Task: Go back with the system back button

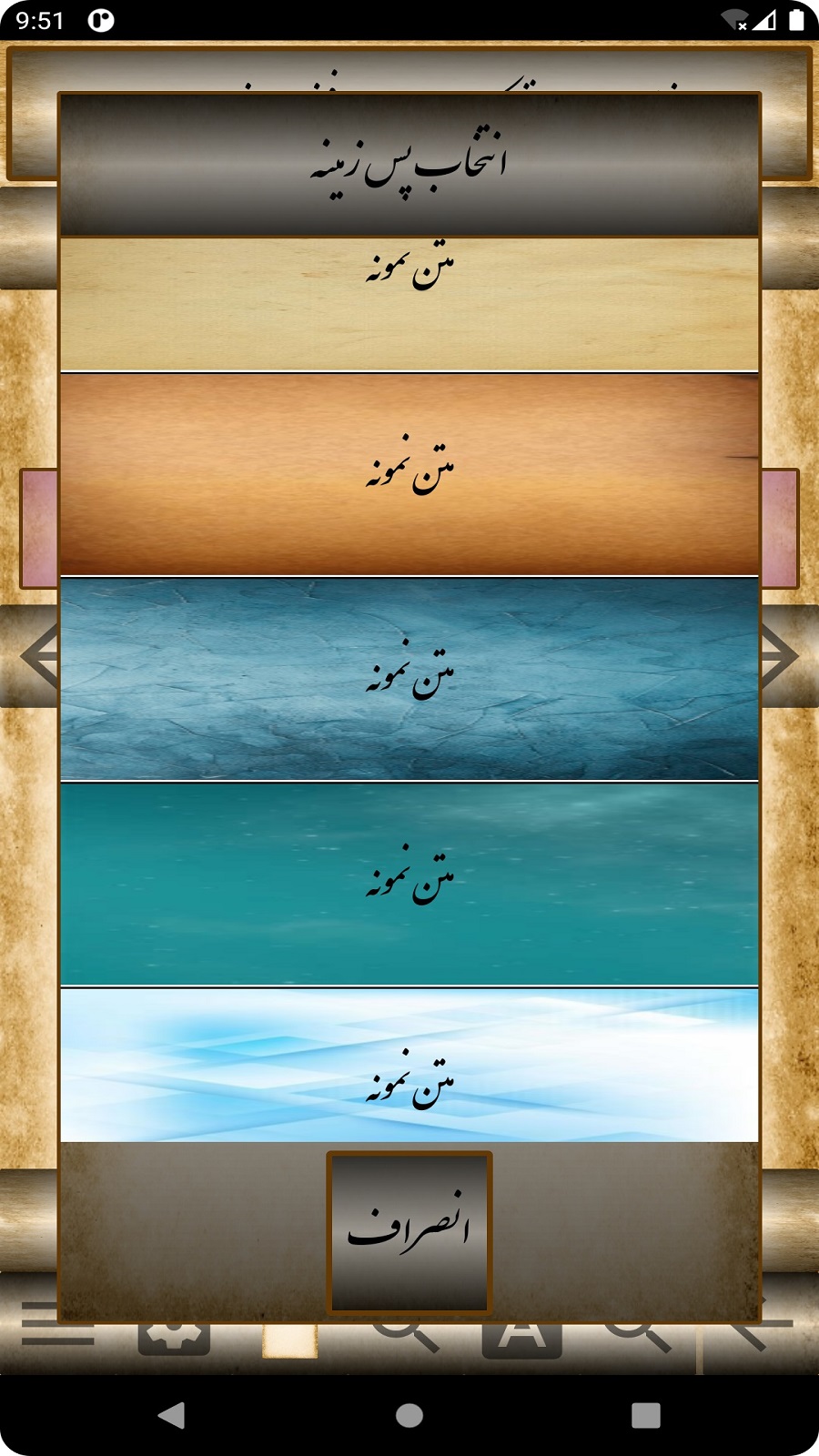Action: coord(172,1415)
